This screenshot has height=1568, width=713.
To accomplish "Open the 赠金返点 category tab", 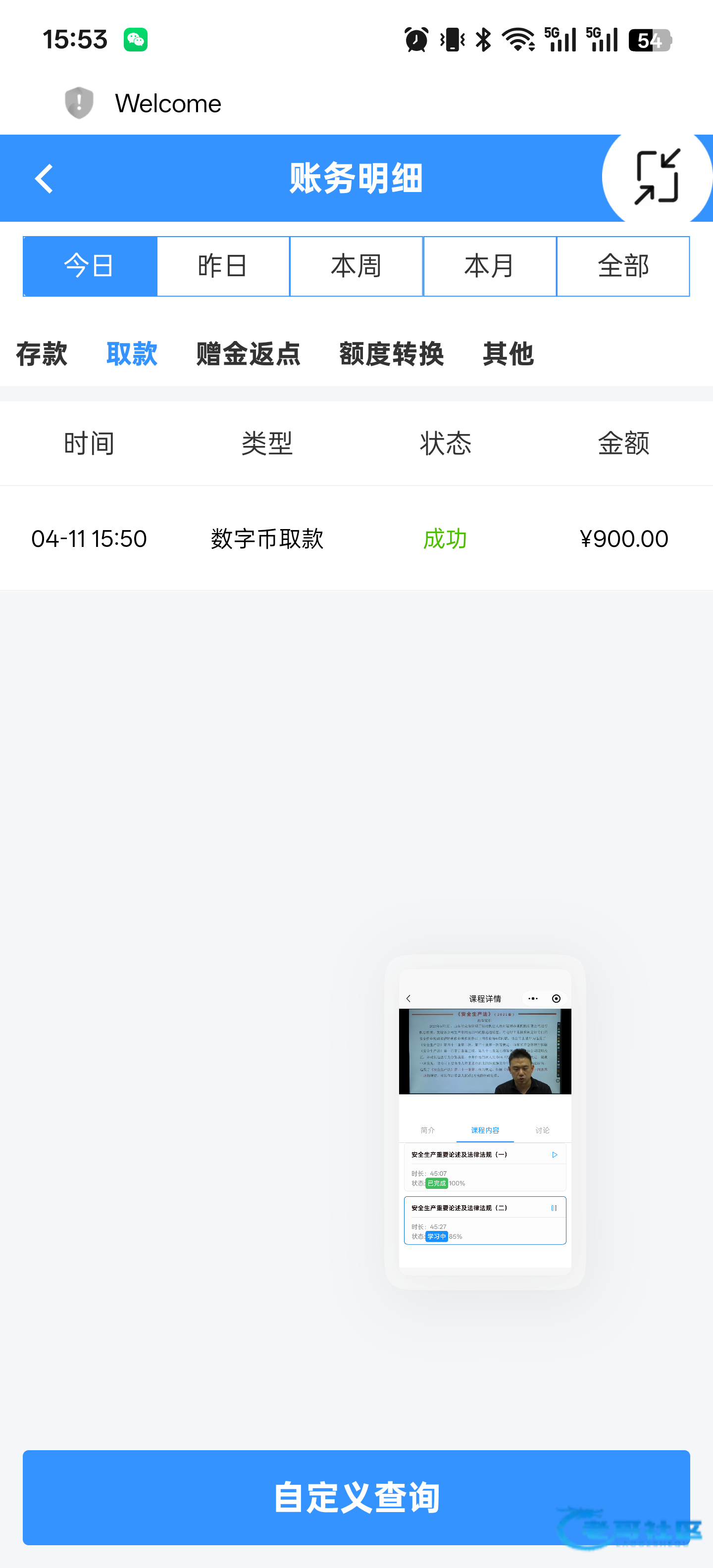I will pyautogui.click(x=248, y=354).
